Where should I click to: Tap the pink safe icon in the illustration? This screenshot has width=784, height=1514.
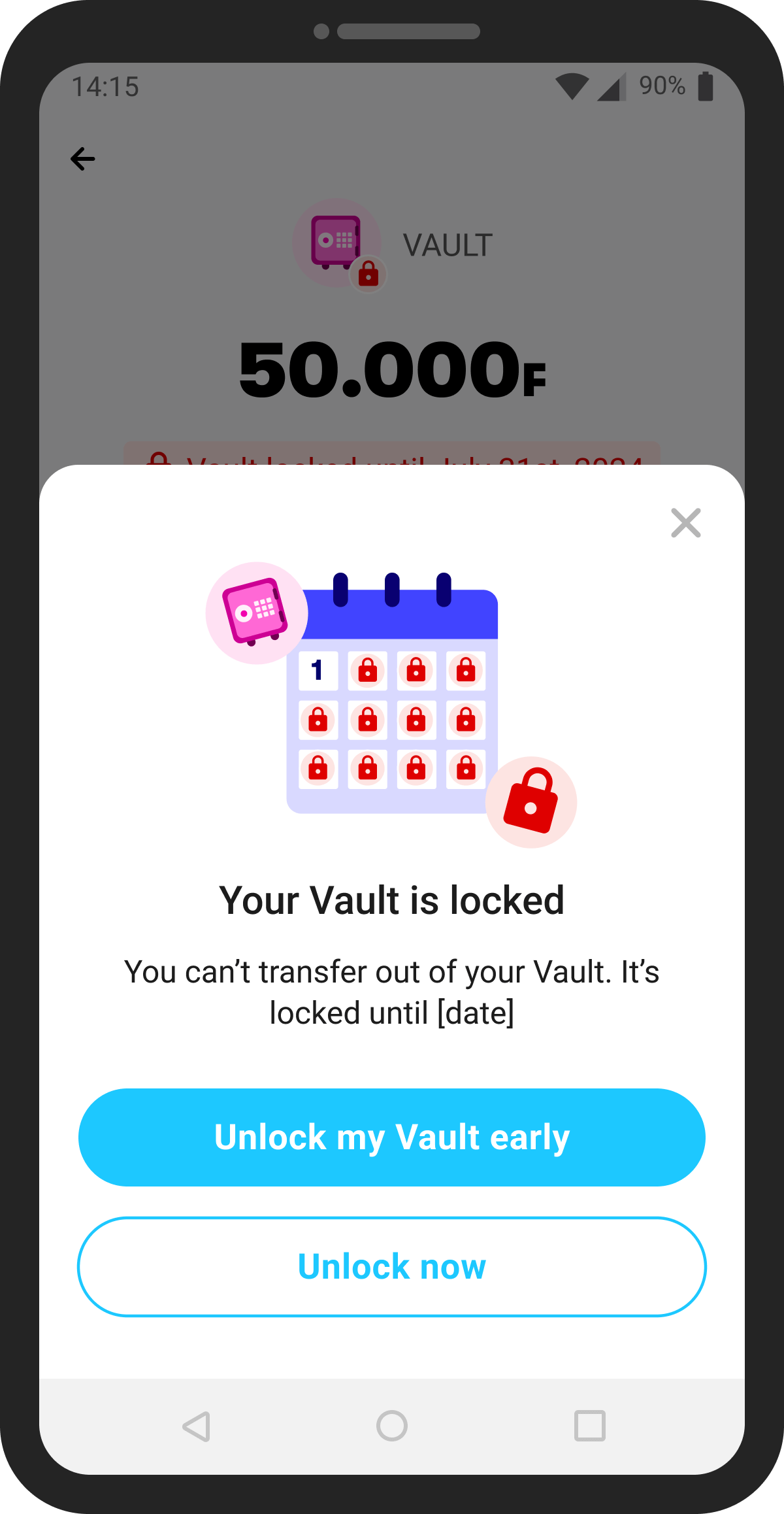pyautogui.click(x=255, y=612)
